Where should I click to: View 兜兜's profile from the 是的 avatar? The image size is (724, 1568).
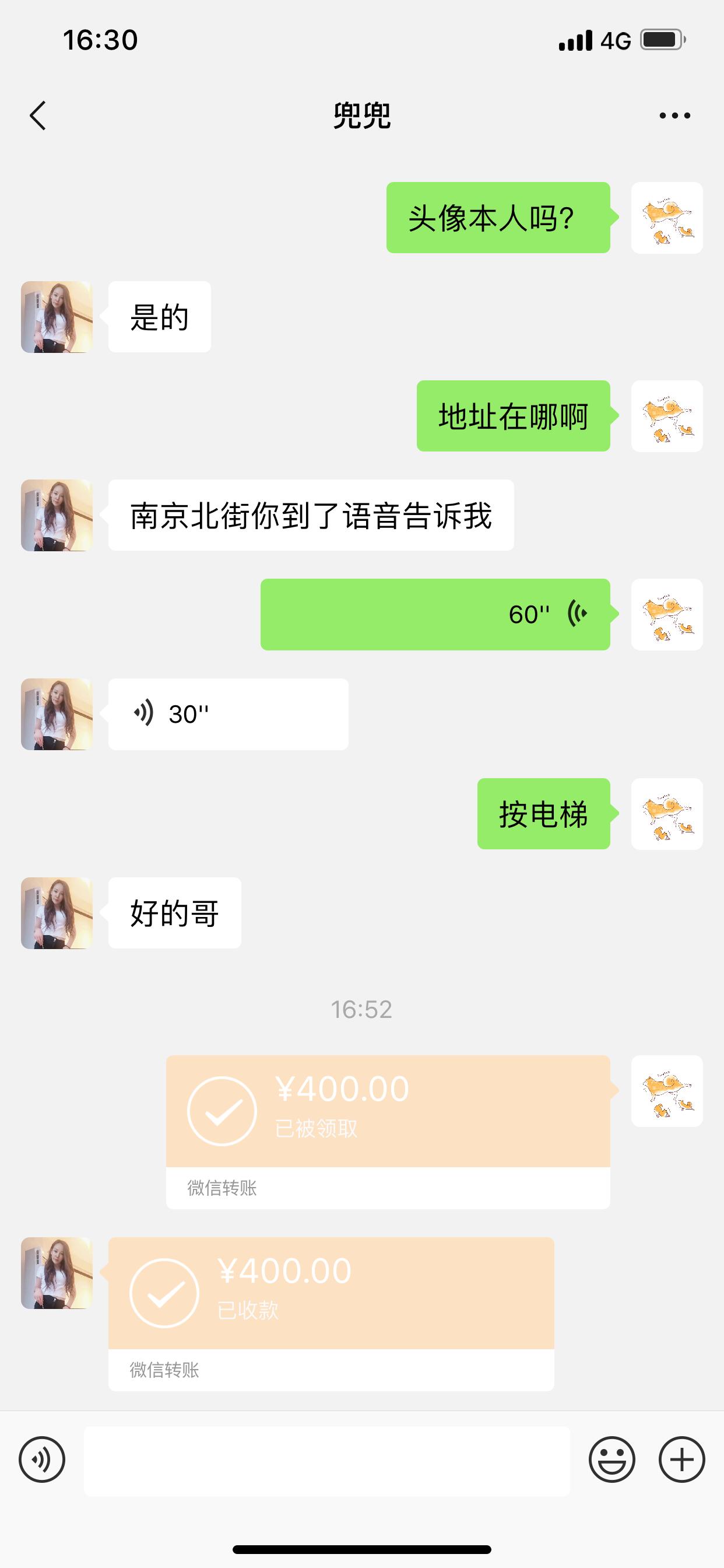click(57, 317)
